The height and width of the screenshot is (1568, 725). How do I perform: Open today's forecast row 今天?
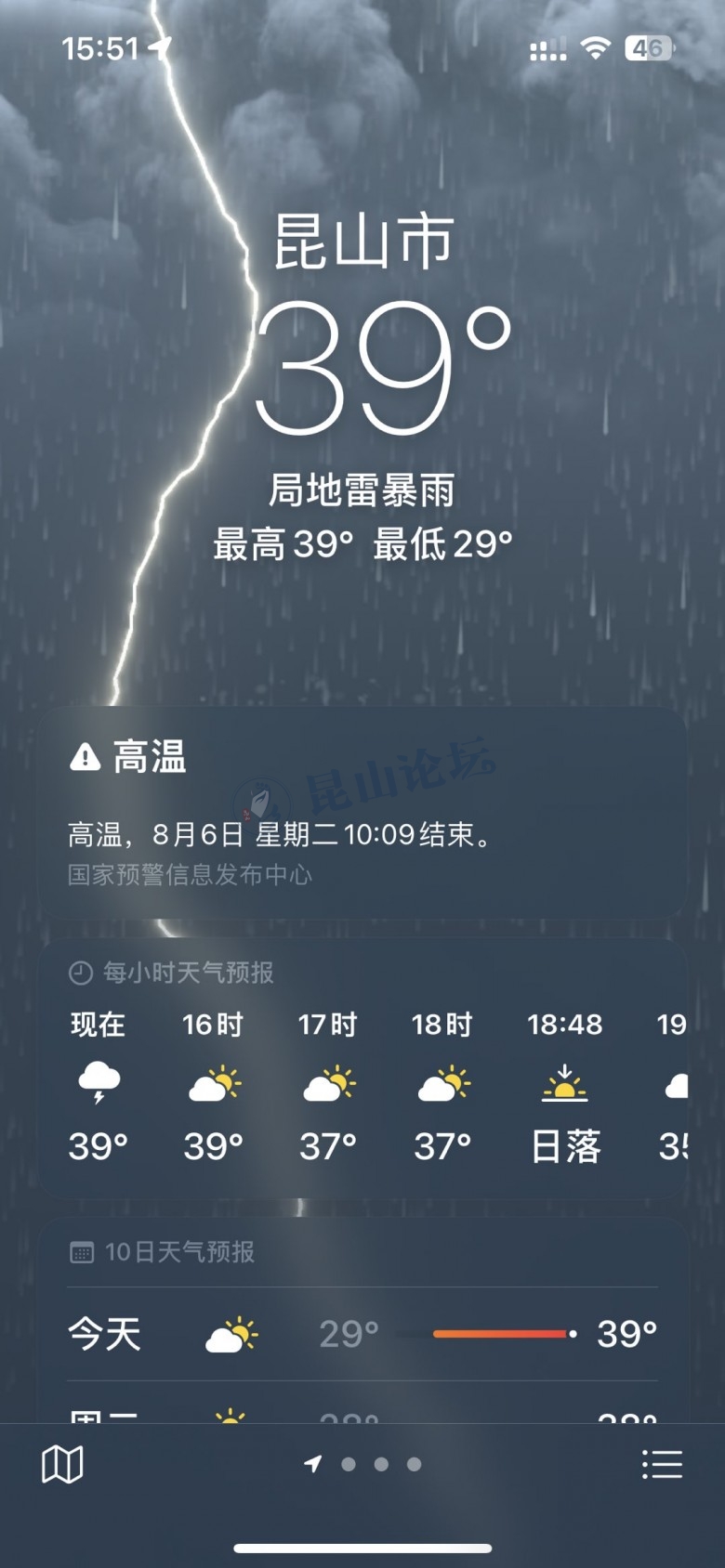coord(362,1334)
